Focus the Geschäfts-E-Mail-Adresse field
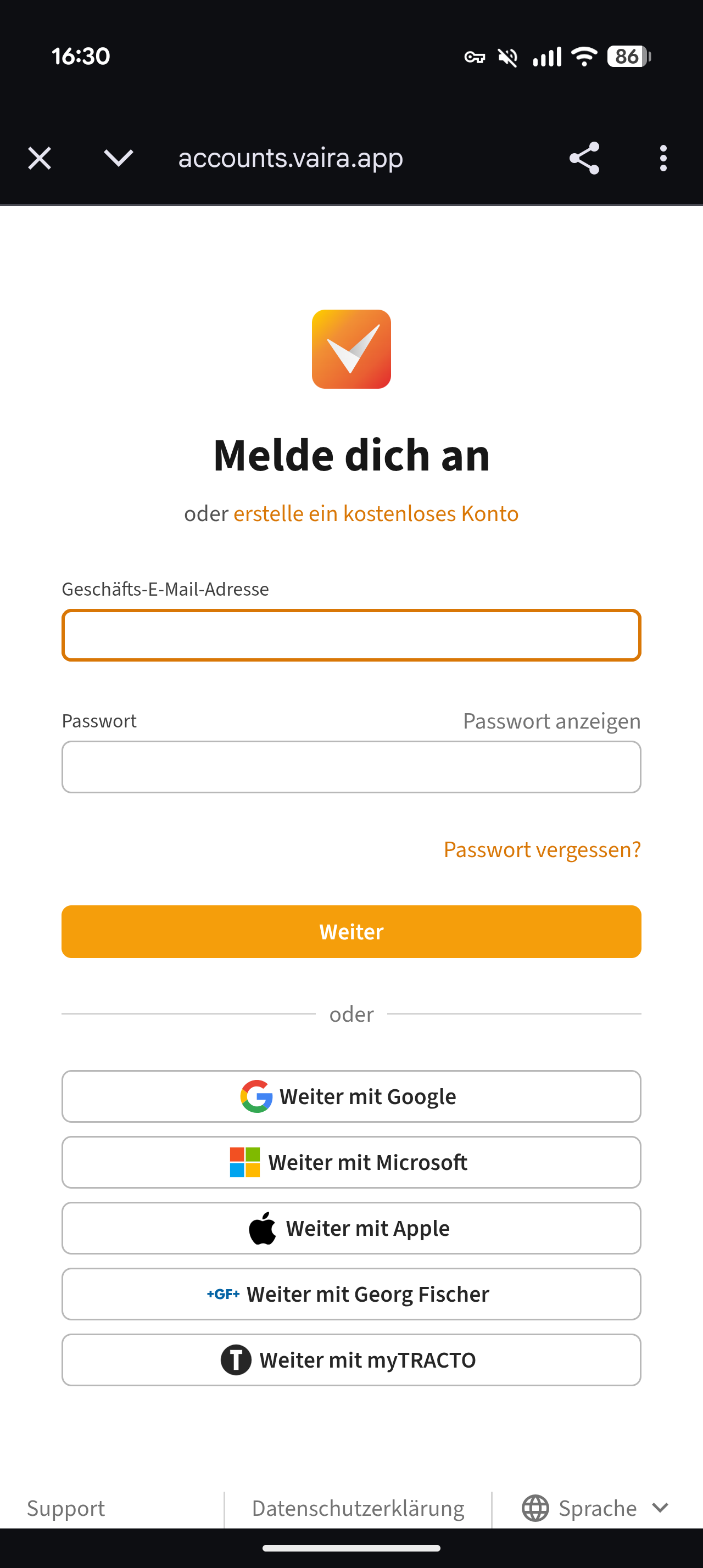The width and height of the screenshot is (703, 1568). (x=351, y=635)
